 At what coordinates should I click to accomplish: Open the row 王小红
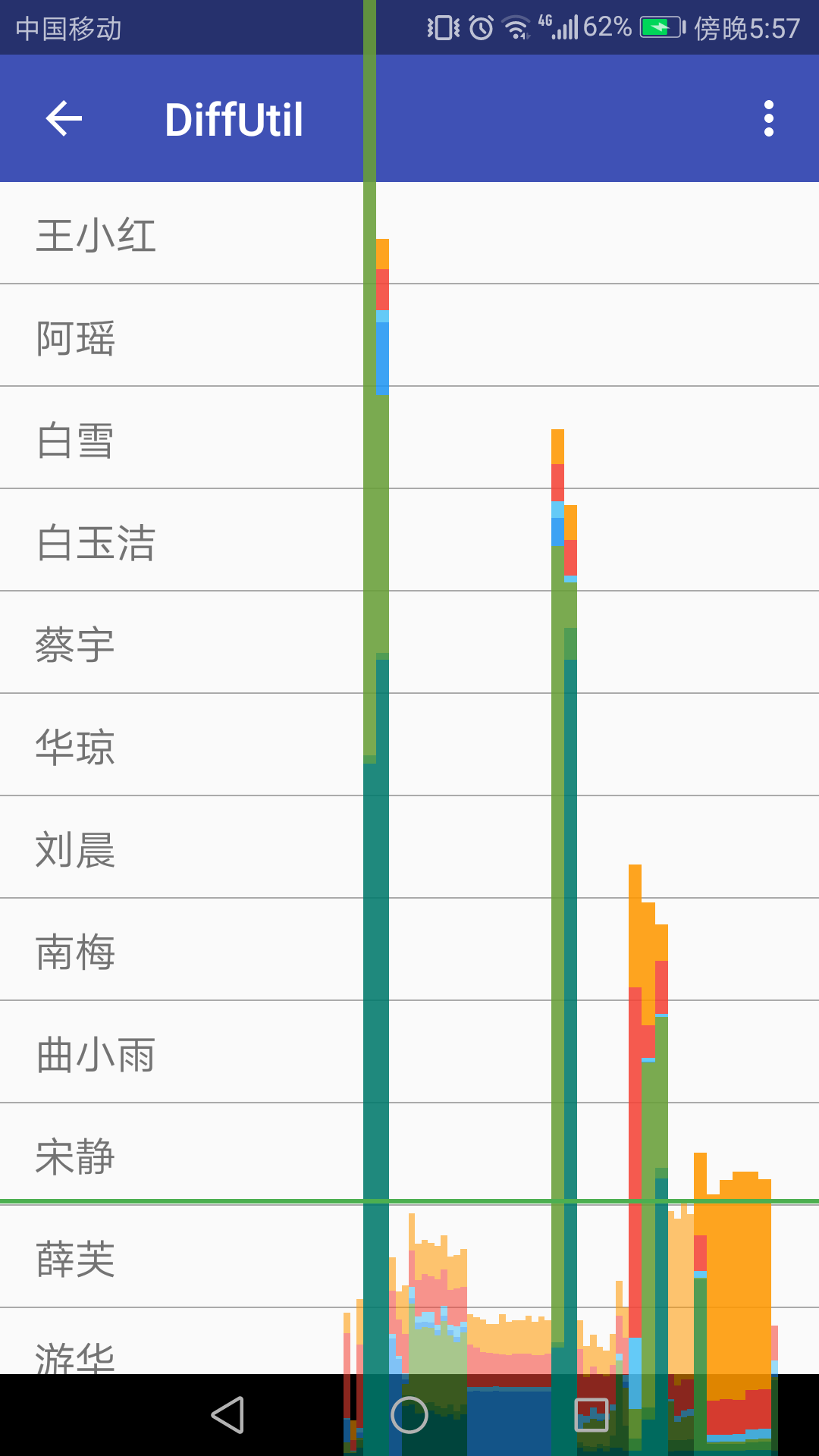pos(409,233)
